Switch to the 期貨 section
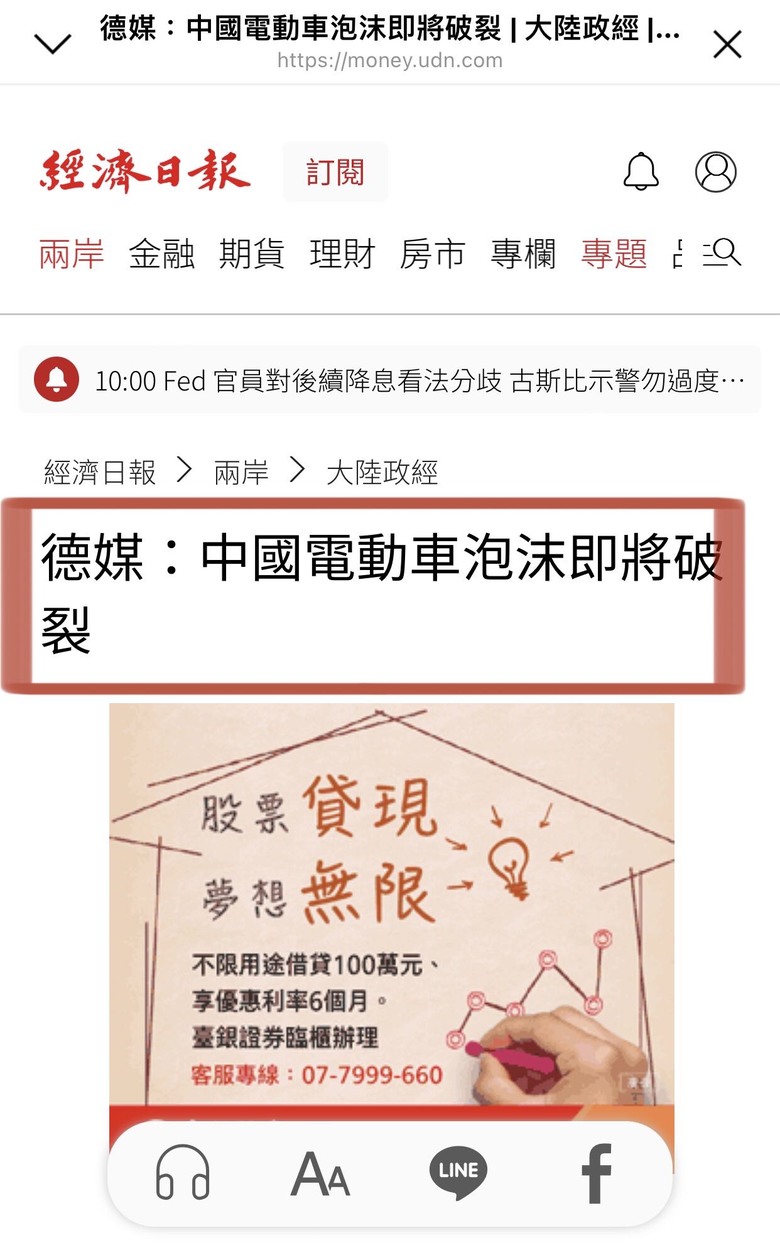The image size is (780, 1243). point(252,254)
